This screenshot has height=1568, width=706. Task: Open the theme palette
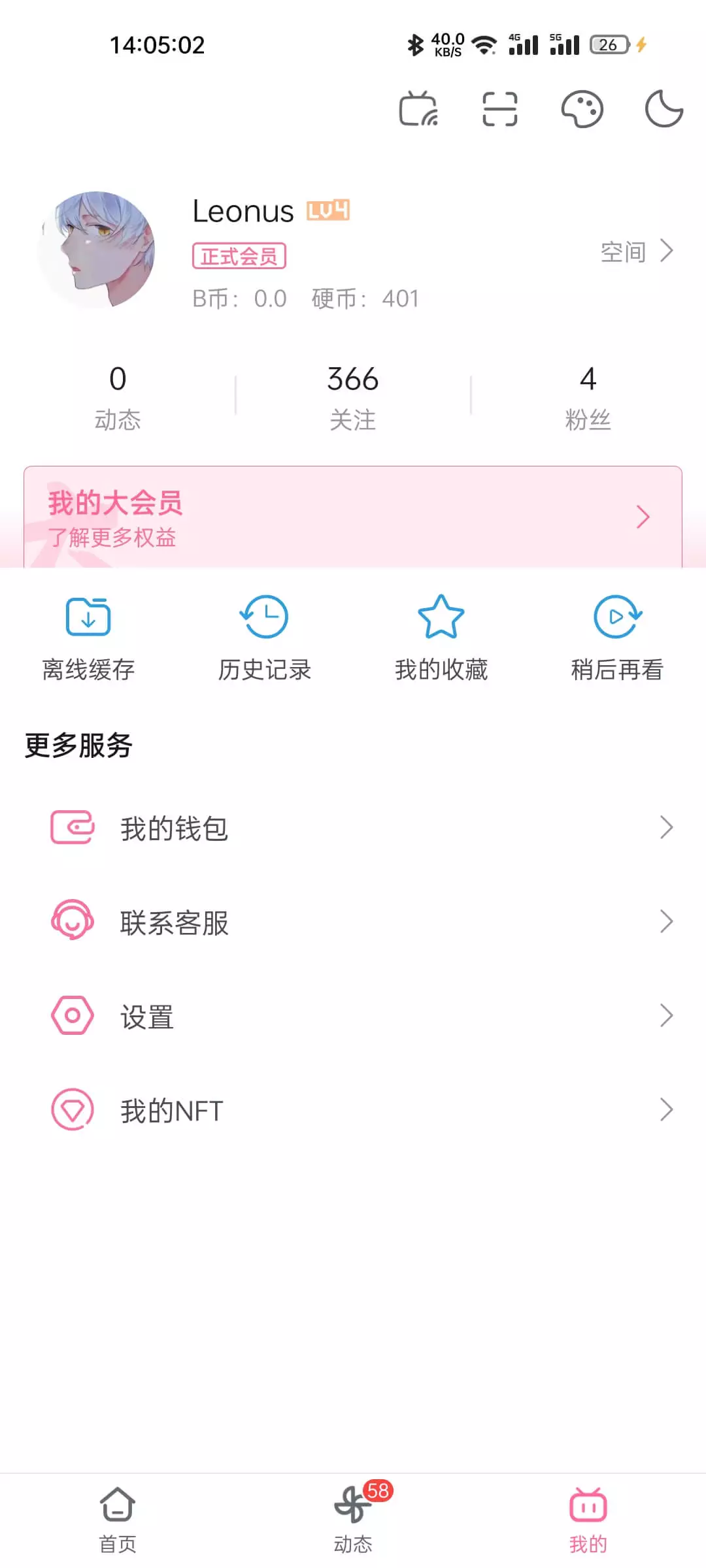click(582, 108)
